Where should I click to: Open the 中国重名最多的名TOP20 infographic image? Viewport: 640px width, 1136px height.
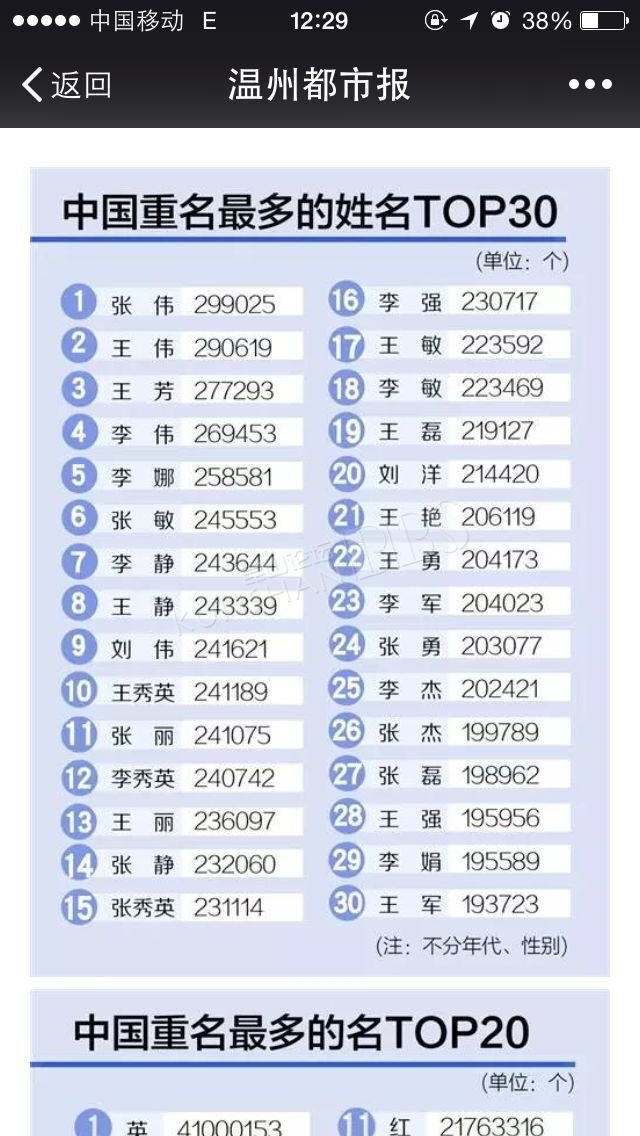[320, 1063]
